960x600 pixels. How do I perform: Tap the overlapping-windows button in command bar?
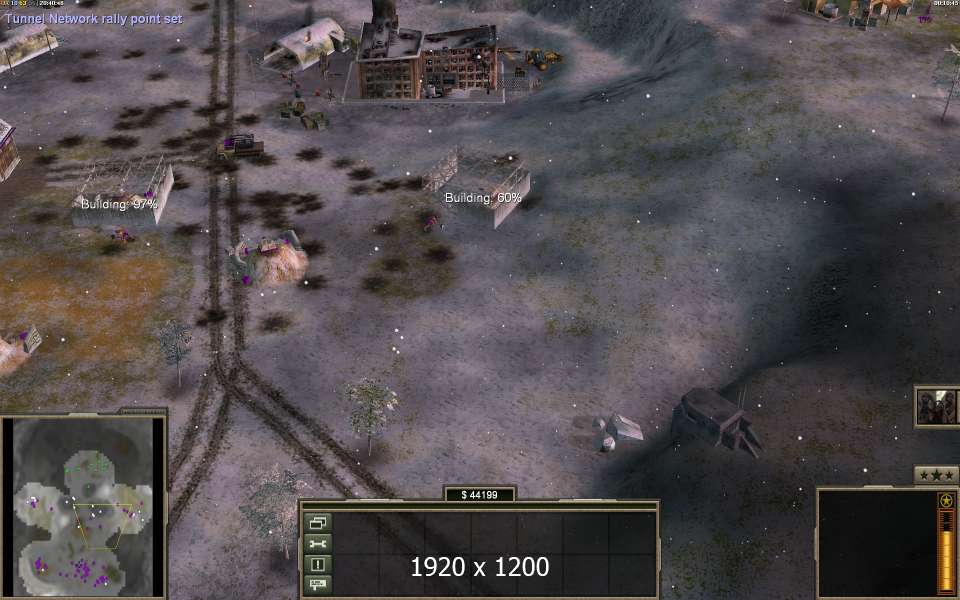[319, 523]
